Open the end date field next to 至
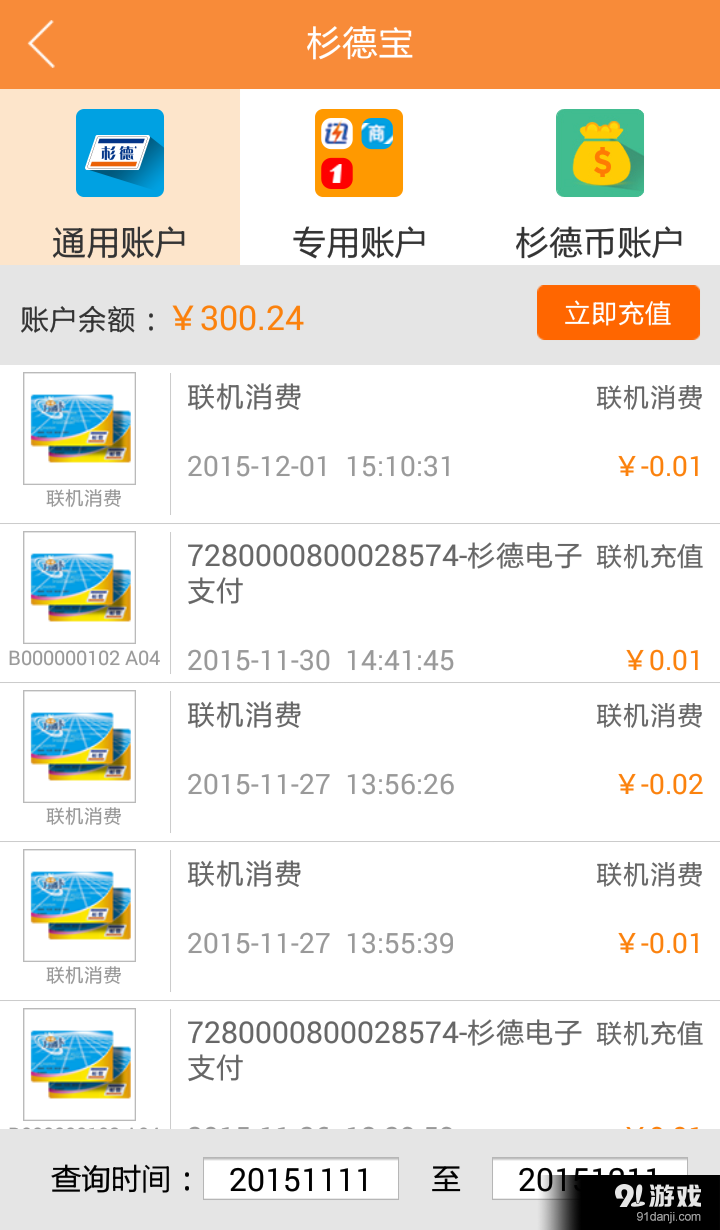Viewport: 720px width, 1230px height. tap(590, 1179)
